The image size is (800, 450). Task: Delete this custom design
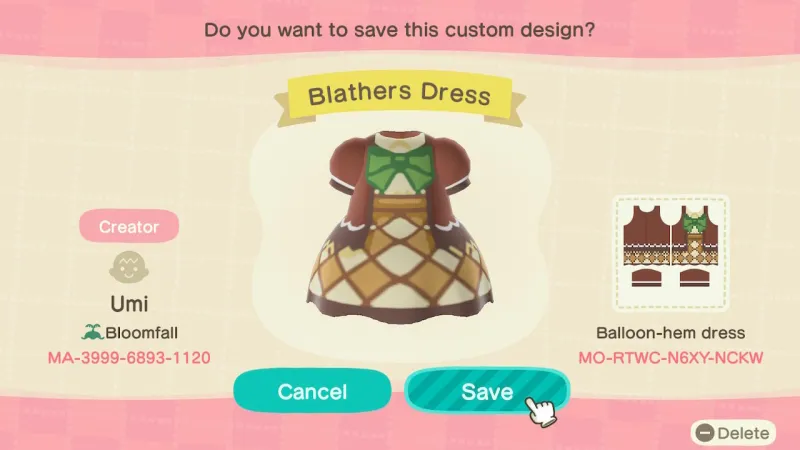tap(733, 433)
